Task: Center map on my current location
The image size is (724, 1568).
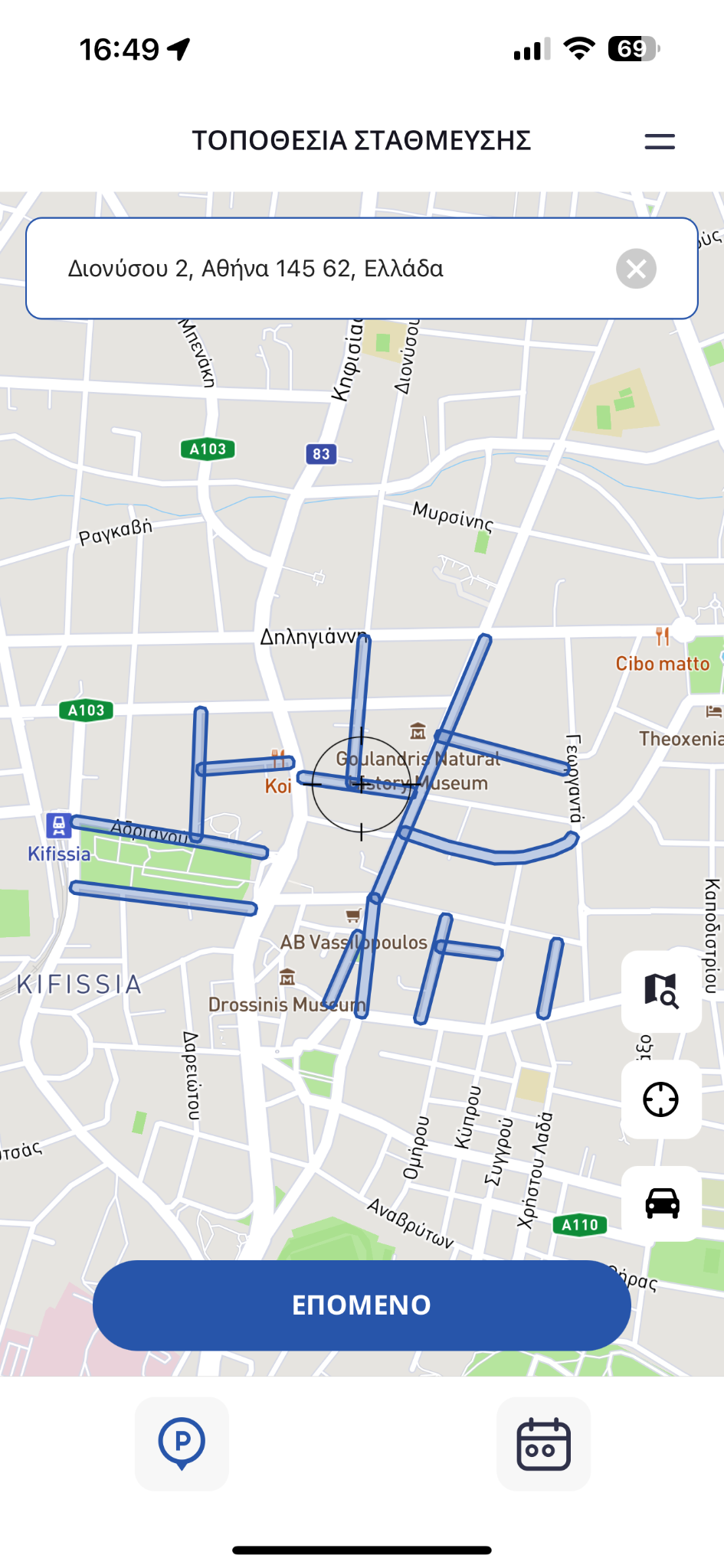Action: [660, 1100]
